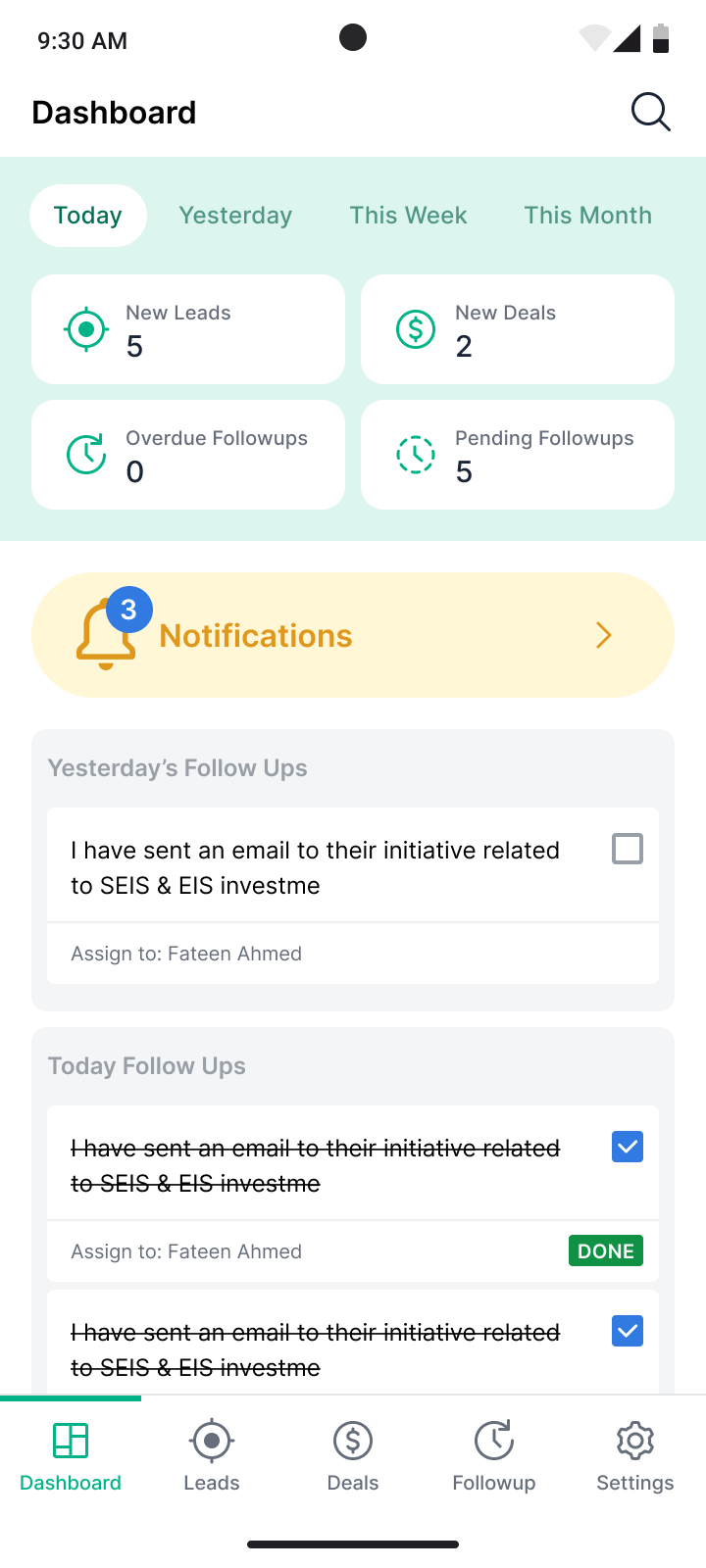Go to the Leads tab

212,1456
